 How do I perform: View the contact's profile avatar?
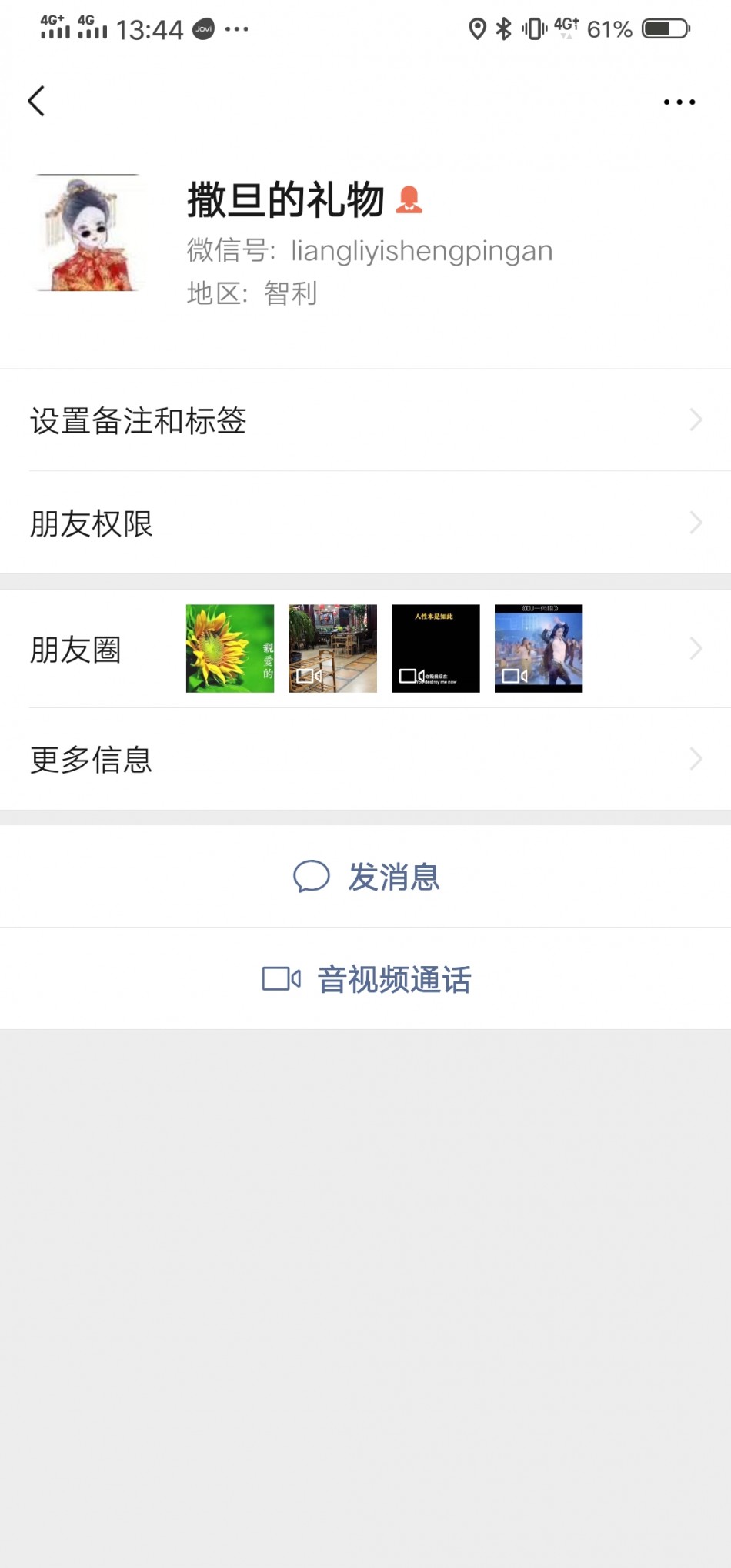(x=88, y=232)
